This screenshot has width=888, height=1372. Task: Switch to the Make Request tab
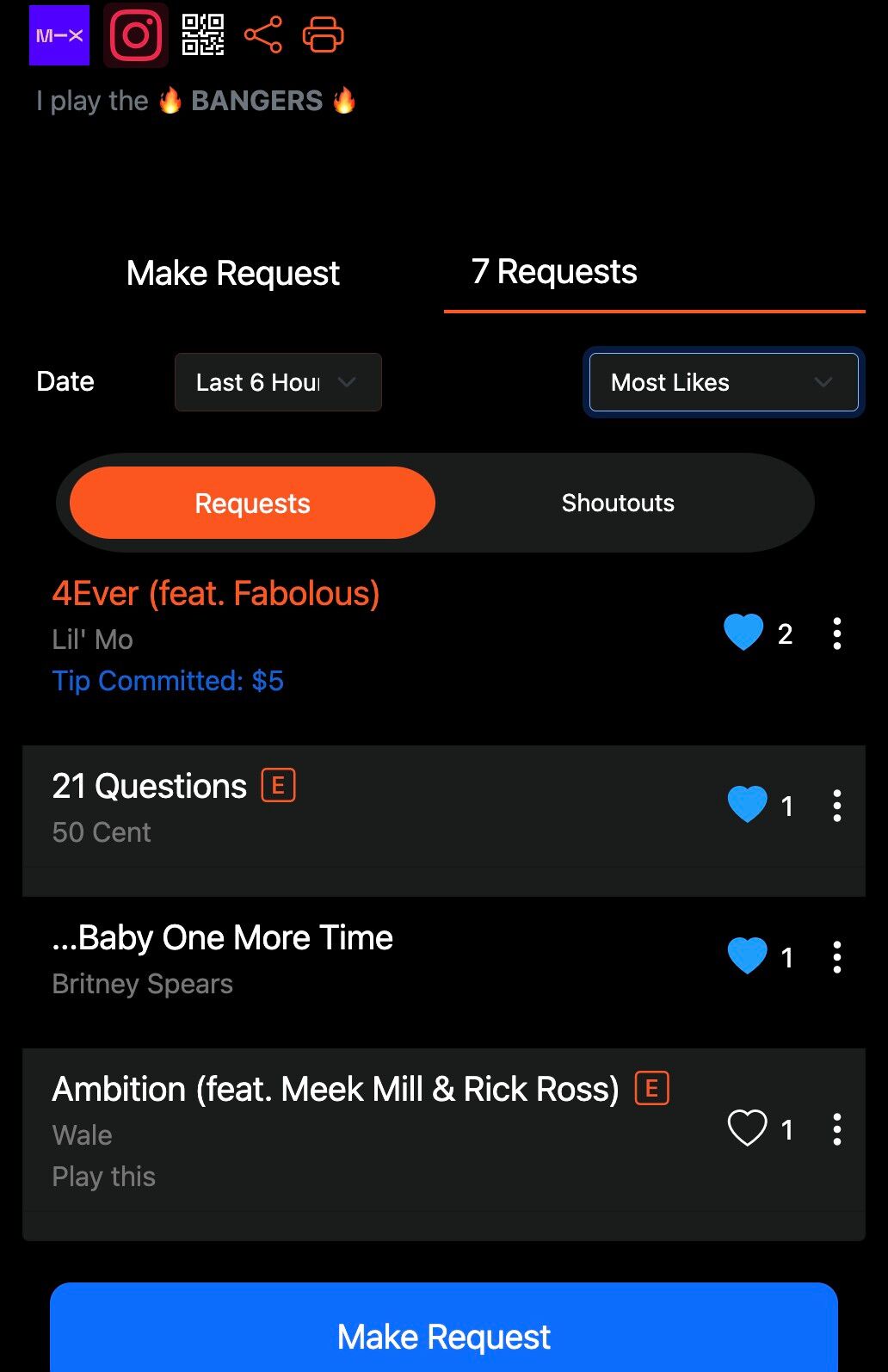[x=233, y=274]
